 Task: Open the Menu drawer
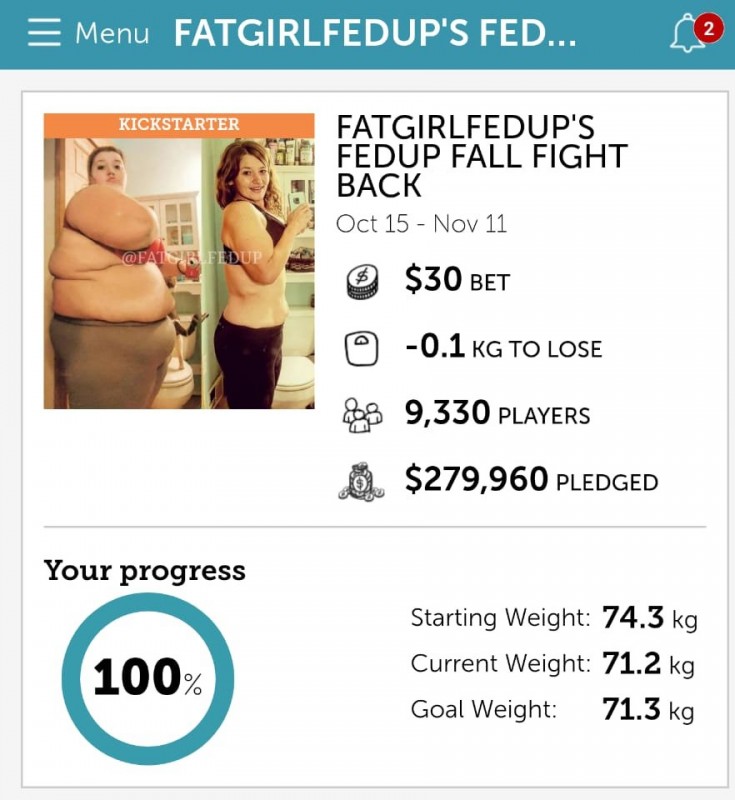click(x=87, y=33)
